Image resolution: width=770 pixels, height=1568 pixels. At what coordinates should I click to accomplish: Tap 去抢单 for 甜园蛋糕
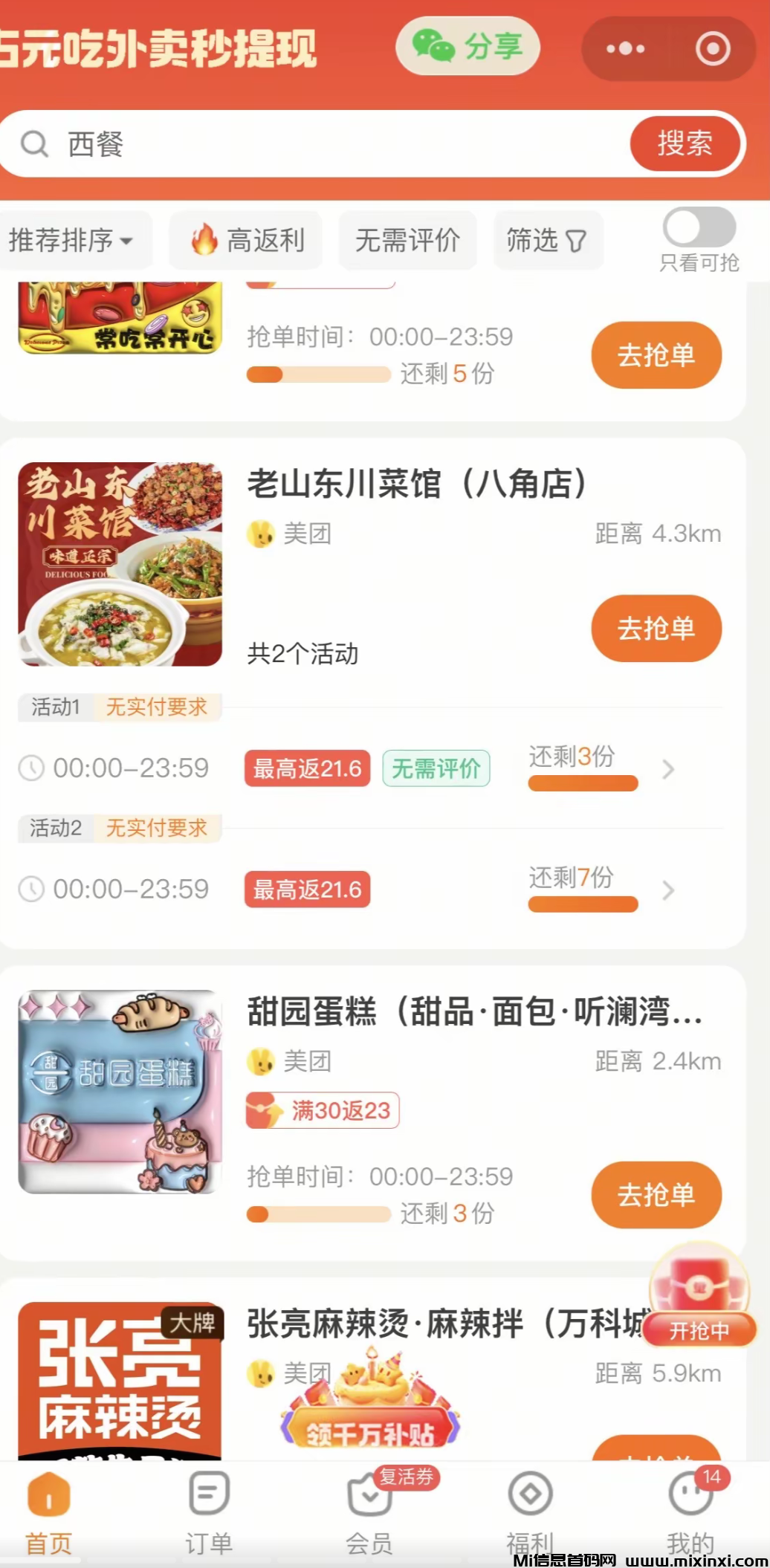(656, 1195)
